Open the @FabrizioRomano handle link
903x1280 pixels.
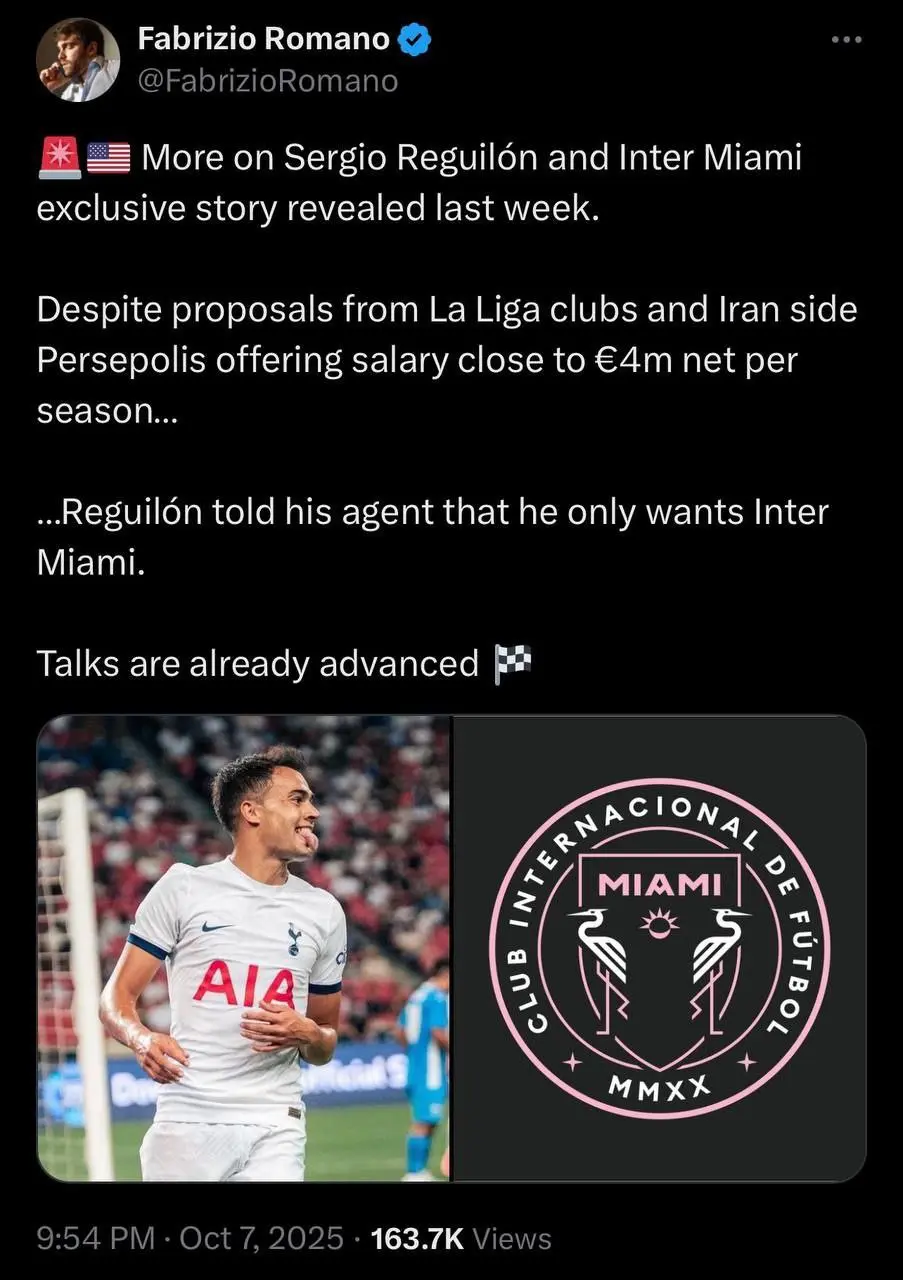click(267, 80)
